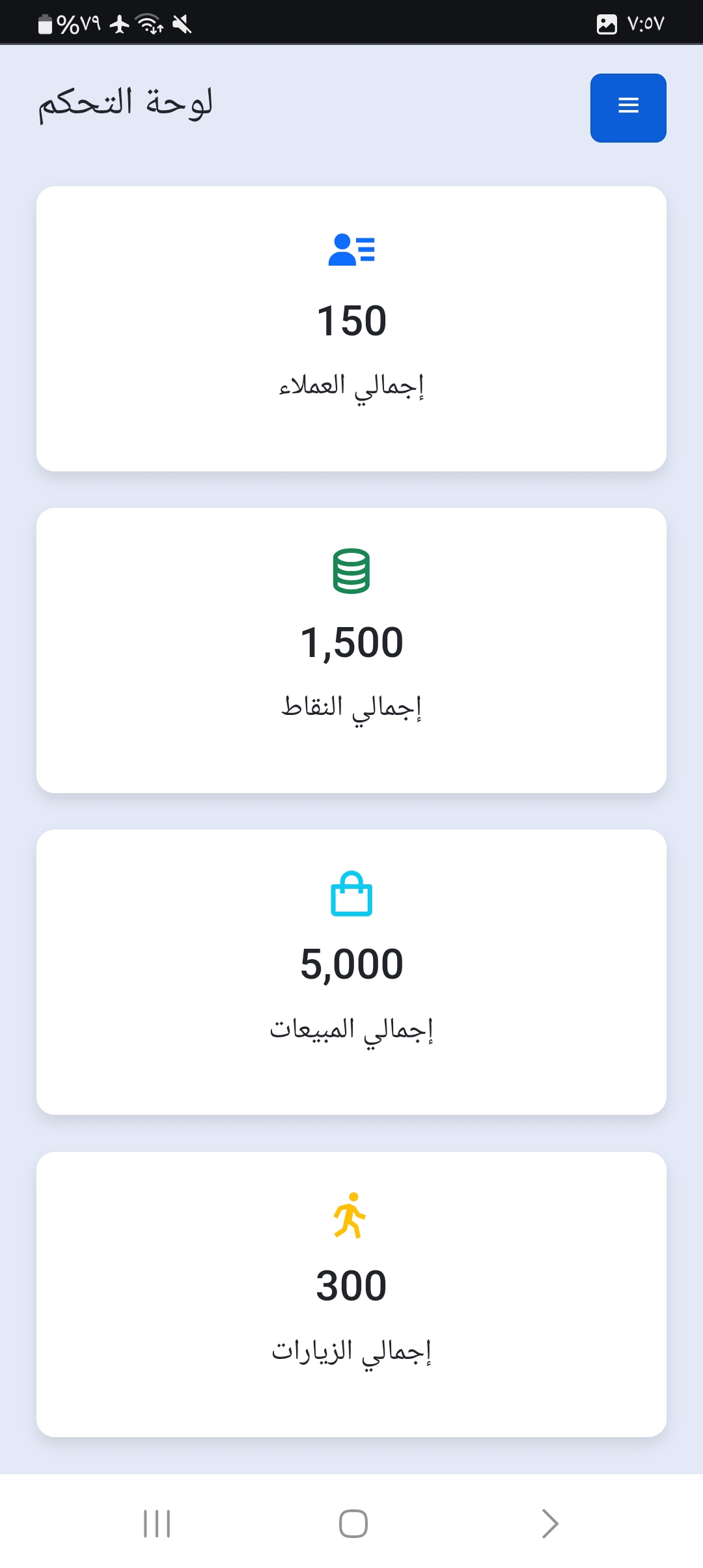Go back using the system back arrow
This screenshot has width=703, height=1568.
click(550, 1524)
